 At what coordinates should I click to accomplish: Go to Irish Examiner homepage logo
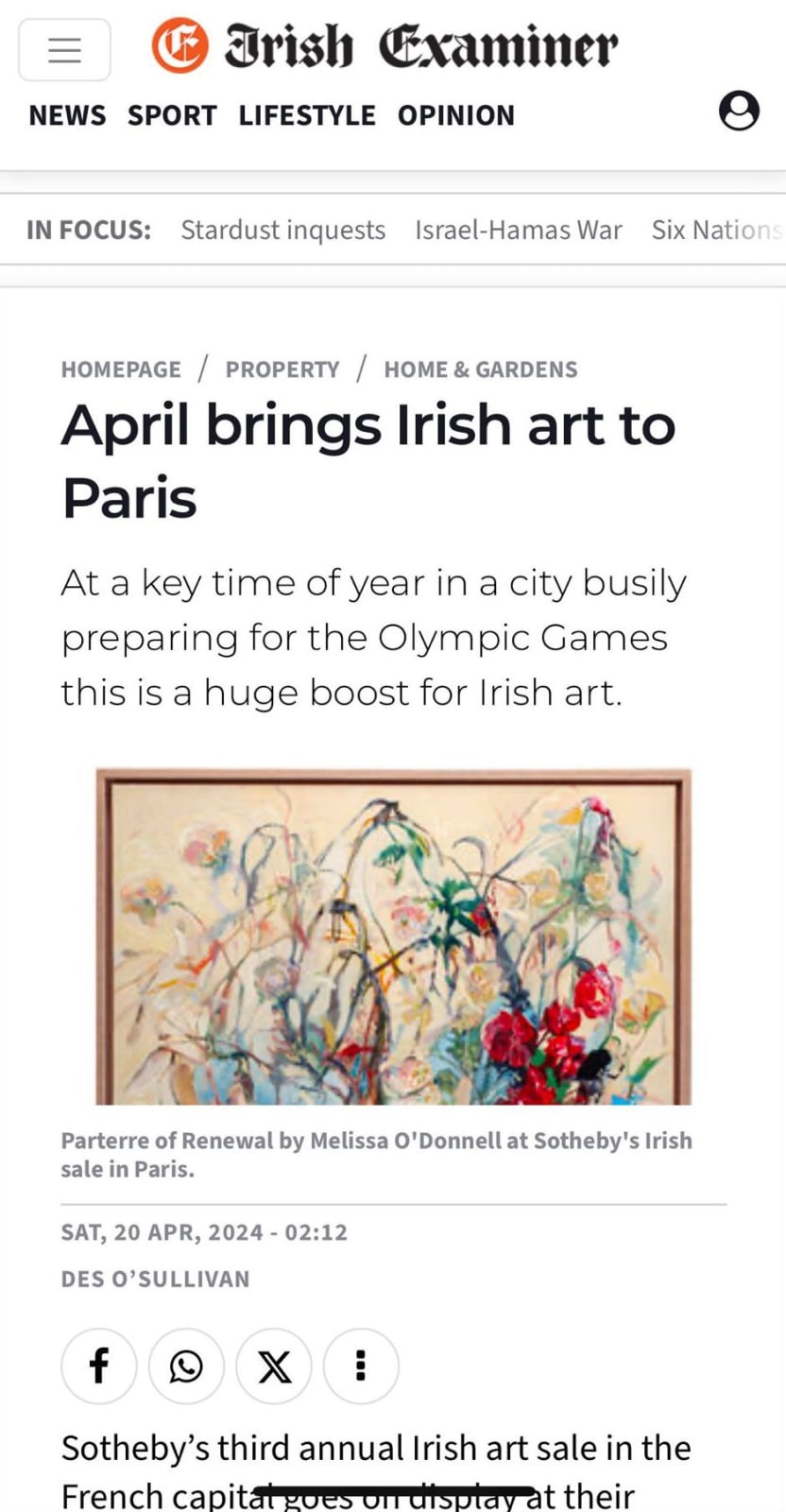pos(384,46)
